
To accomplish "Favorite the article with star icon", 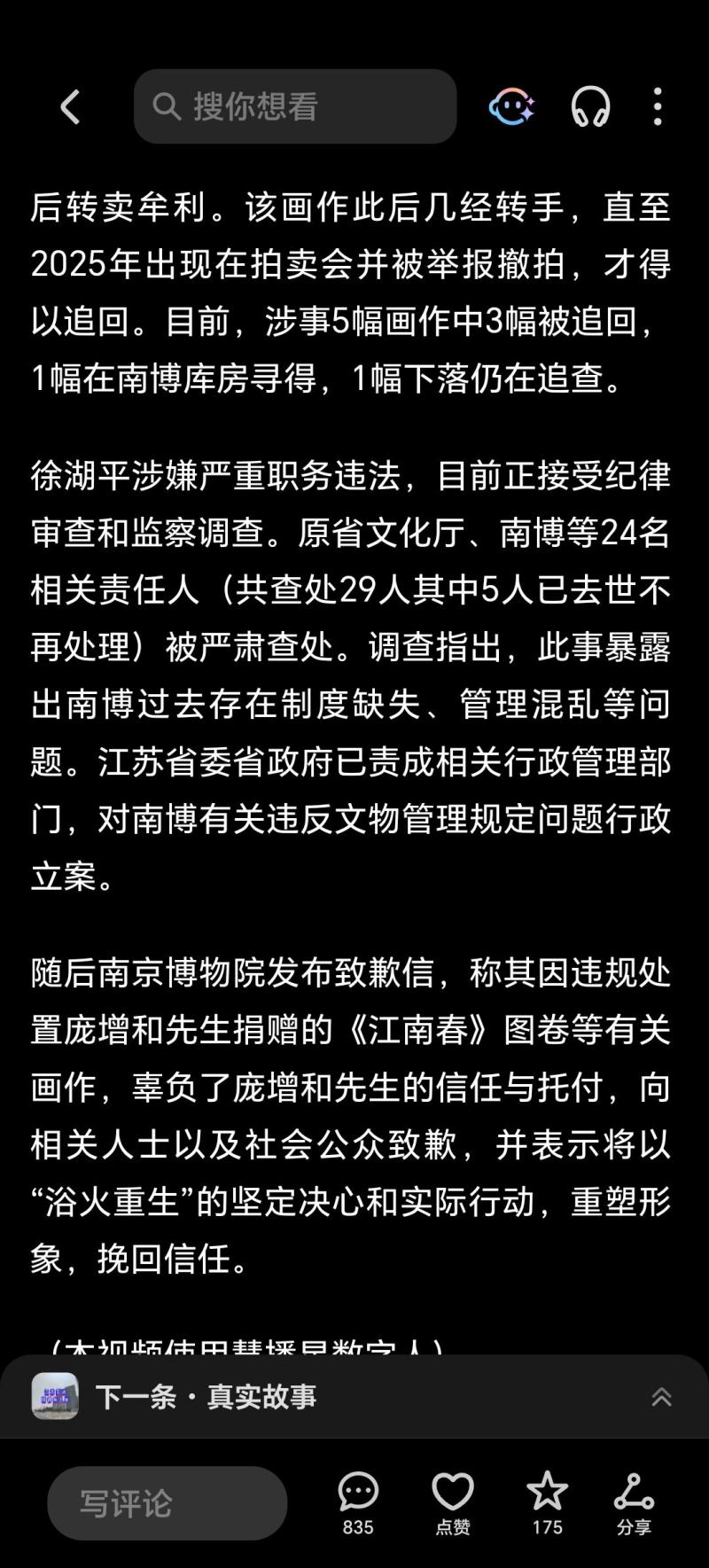I will 547,1502.
